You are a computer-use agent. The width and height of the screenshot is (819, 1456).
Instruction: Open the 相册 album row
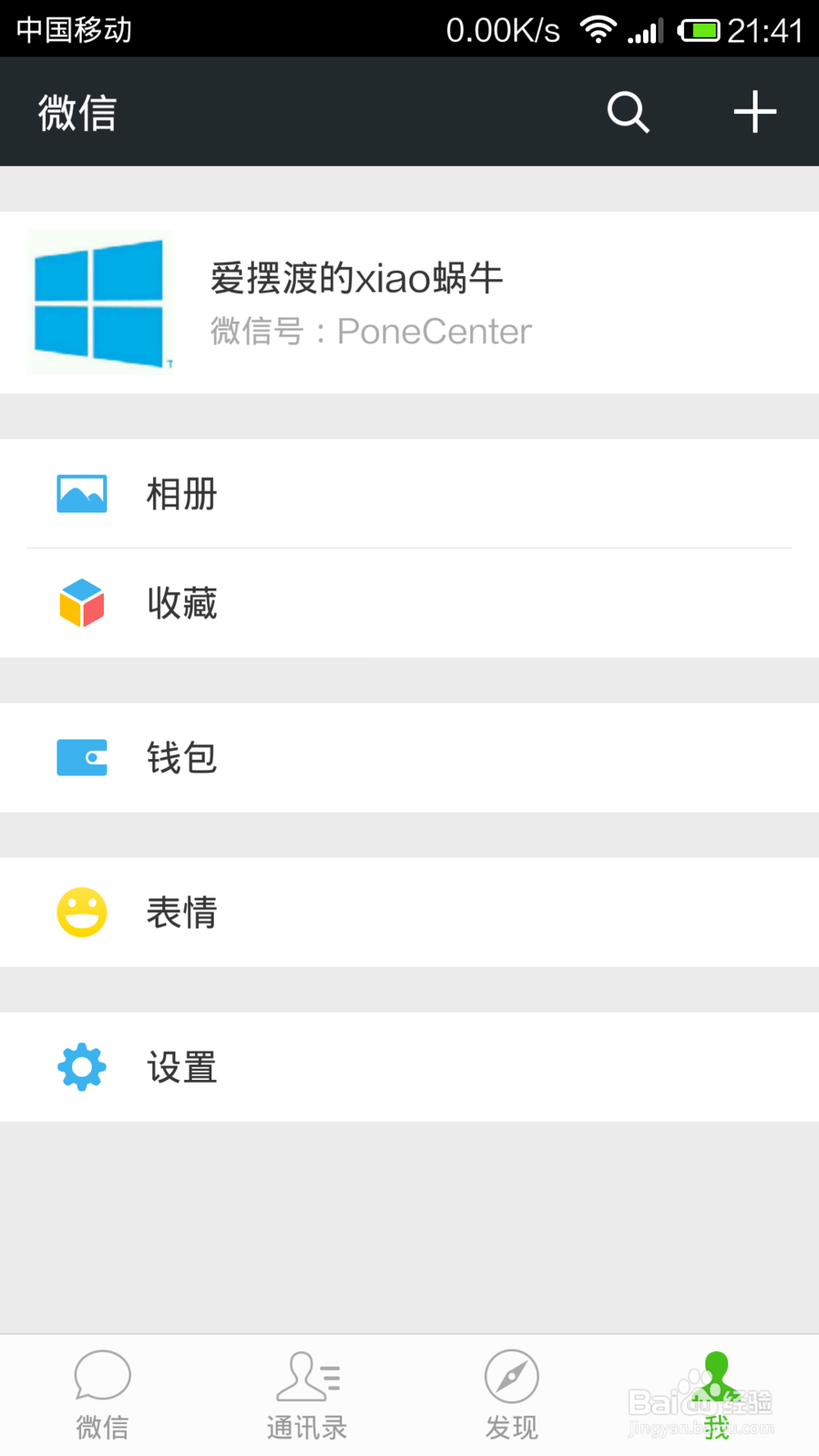coord(409,494)
